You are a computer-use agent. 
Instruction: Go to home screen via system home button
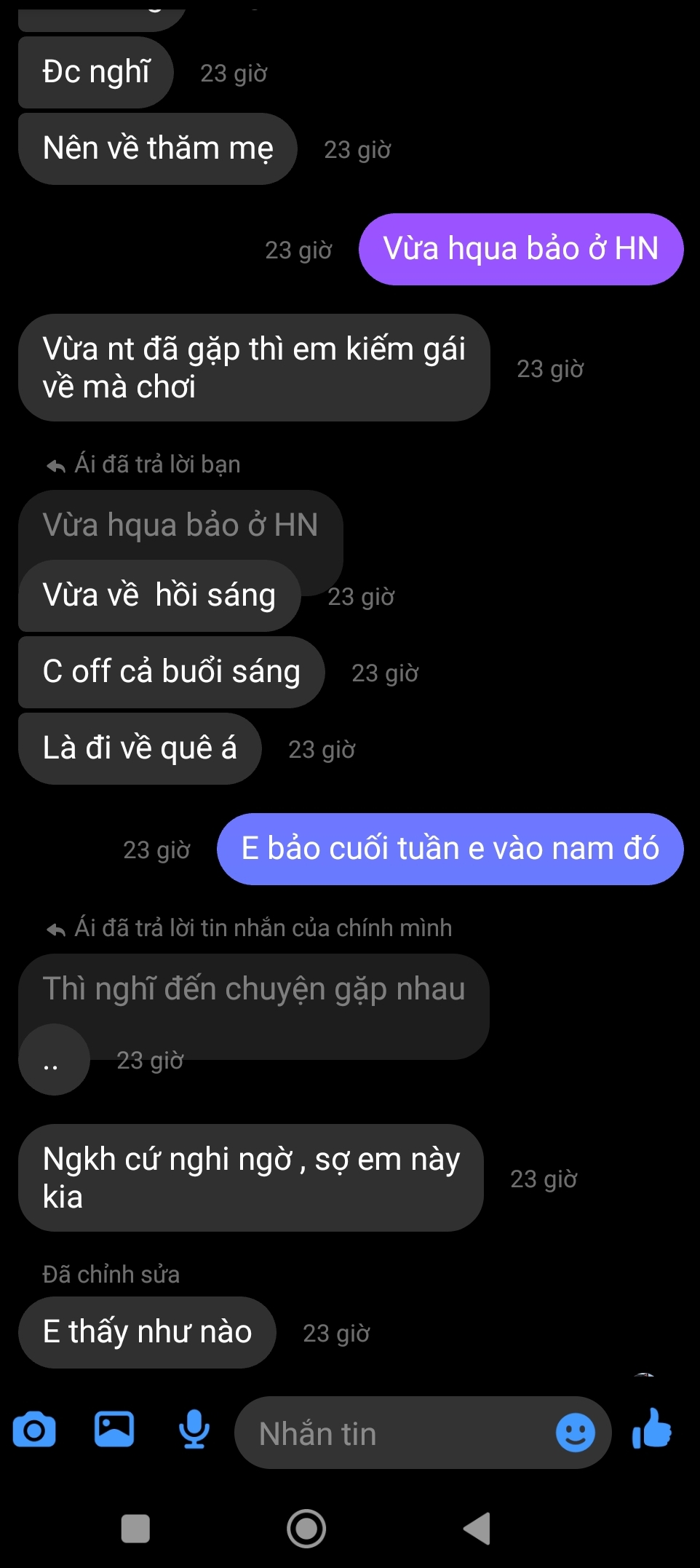[x=306, y=1528]
